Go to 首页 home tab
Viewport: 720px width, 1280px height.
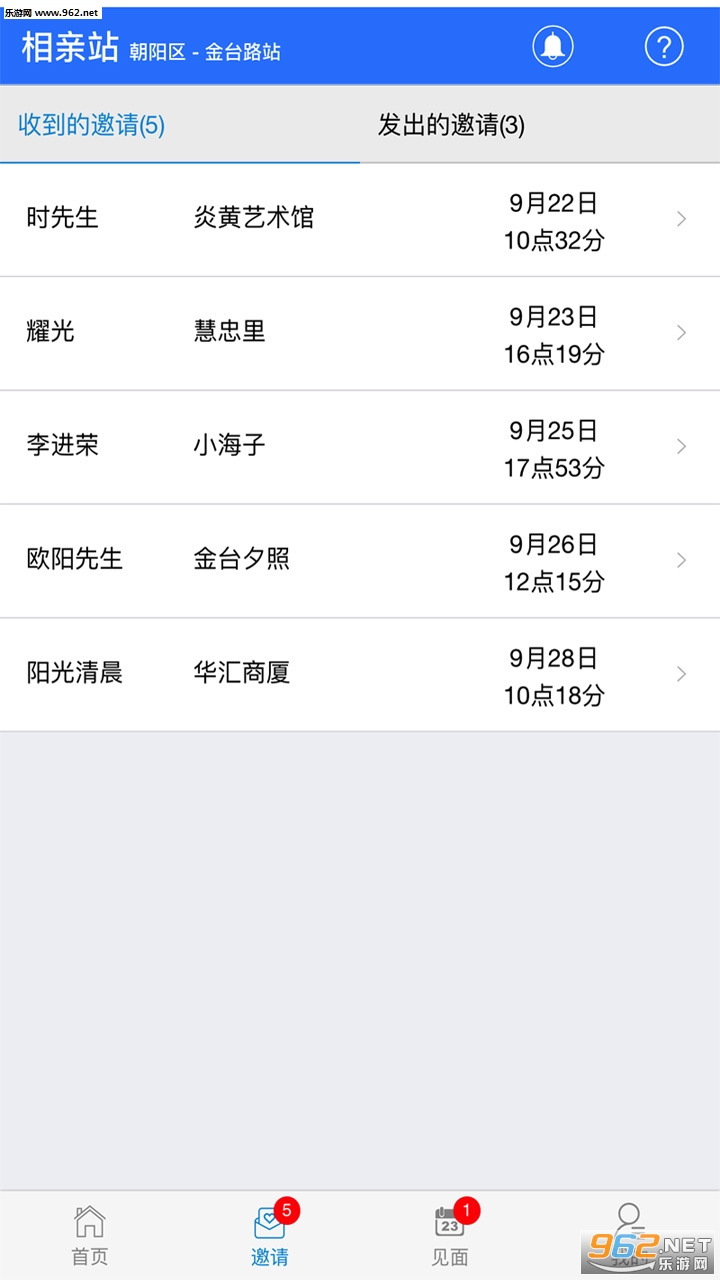pyautogui.click(x=90, y=1236)
